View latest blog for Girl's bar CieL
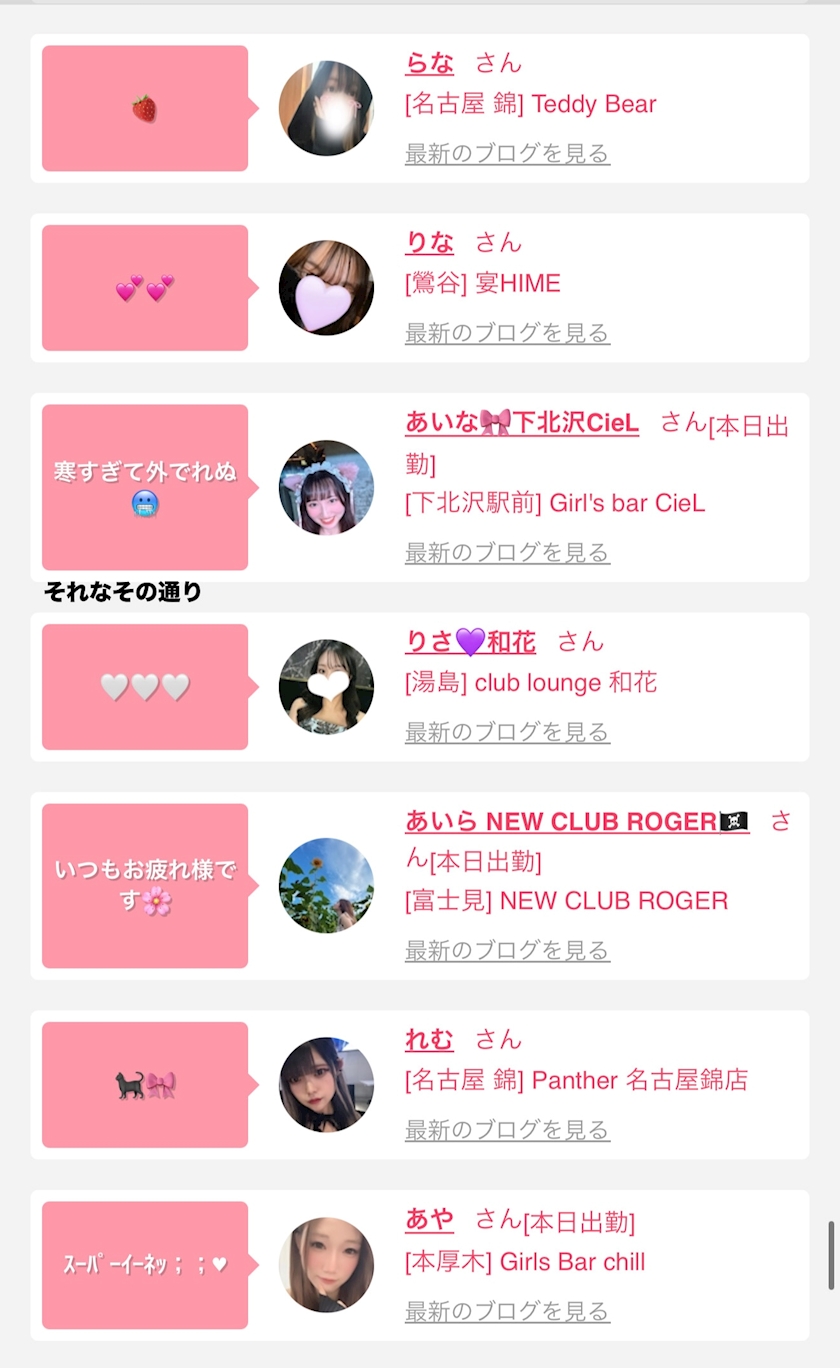 [x=507, y=552]
